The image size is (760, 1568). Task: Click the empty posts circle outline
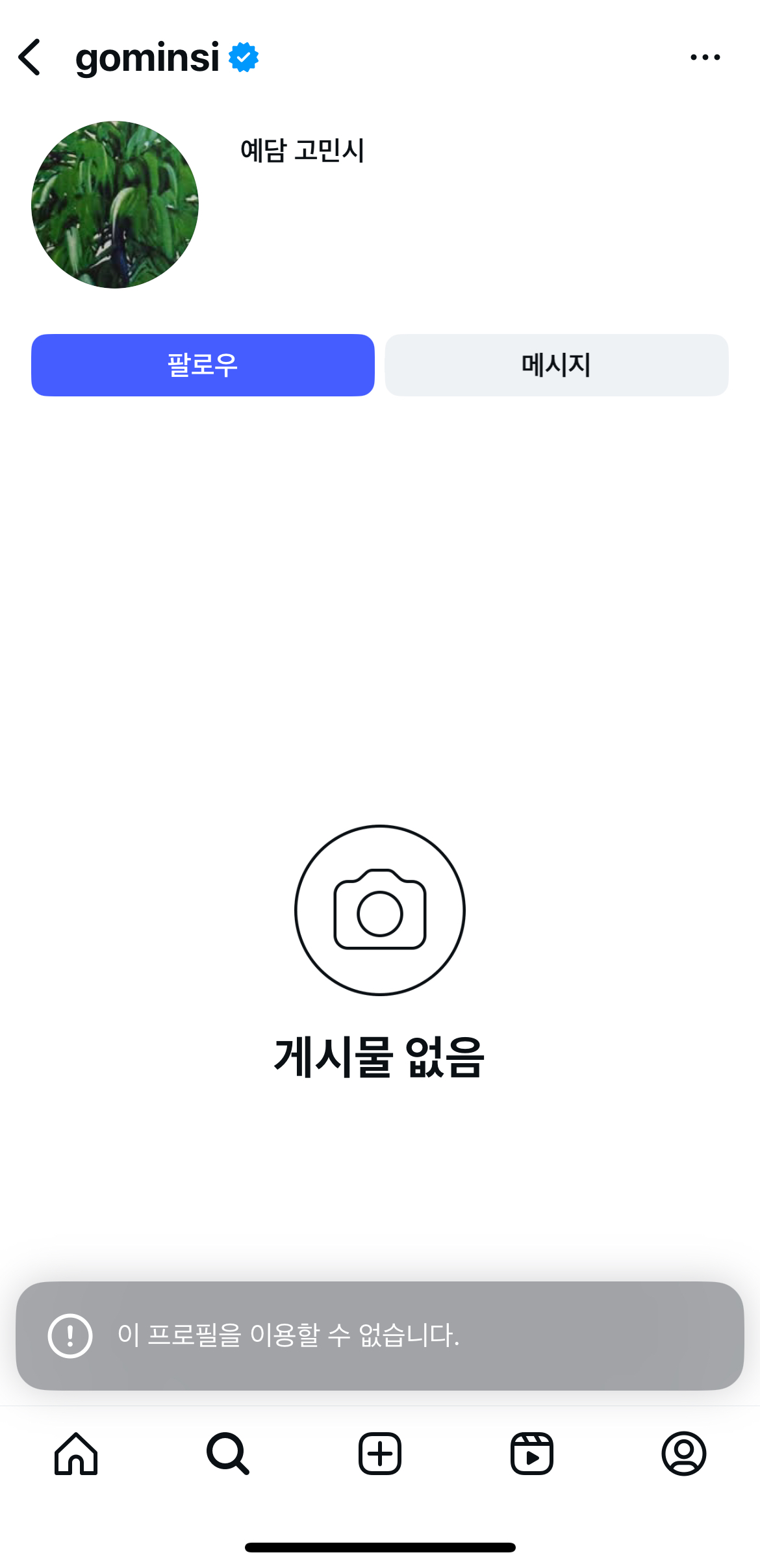(380, 910)
